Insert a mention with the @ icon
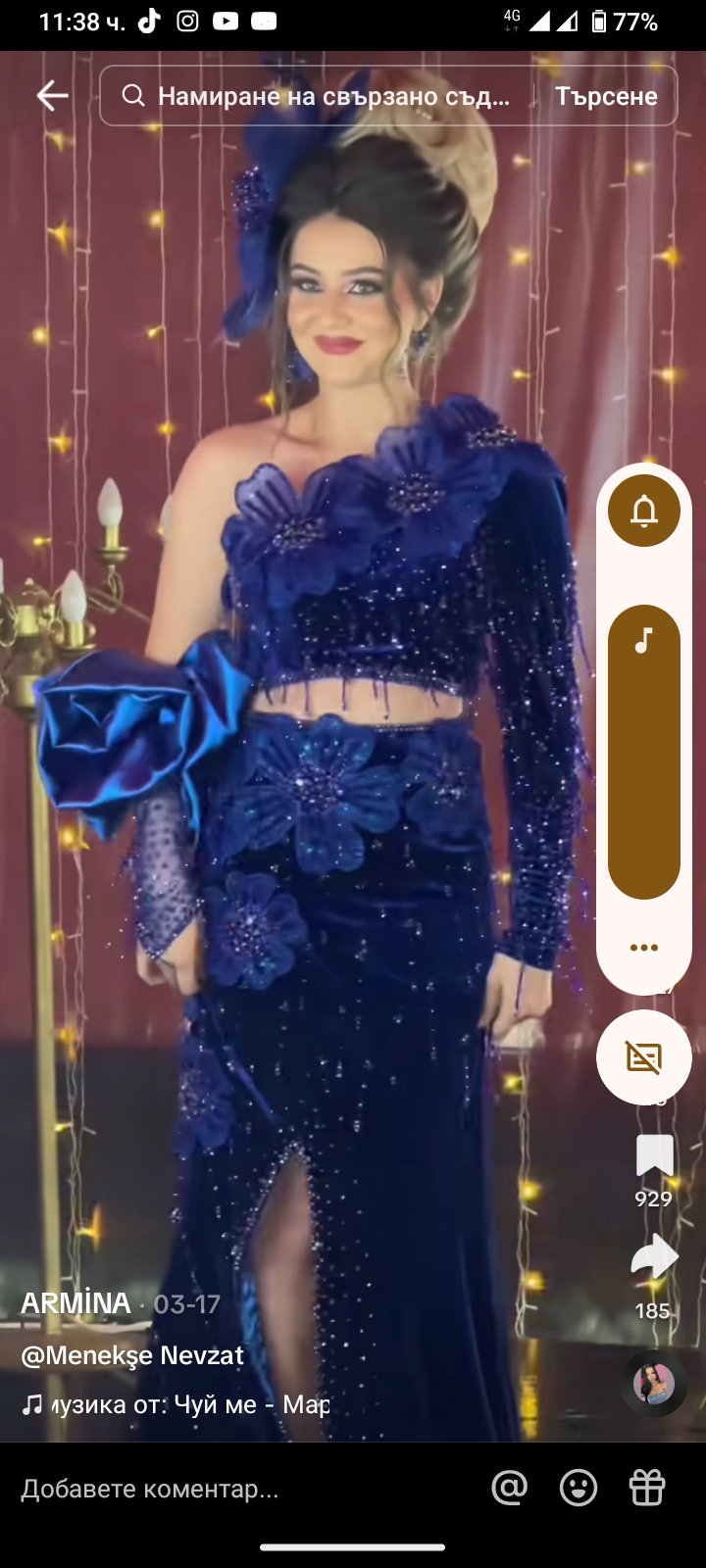 [x=510, y=1488]
